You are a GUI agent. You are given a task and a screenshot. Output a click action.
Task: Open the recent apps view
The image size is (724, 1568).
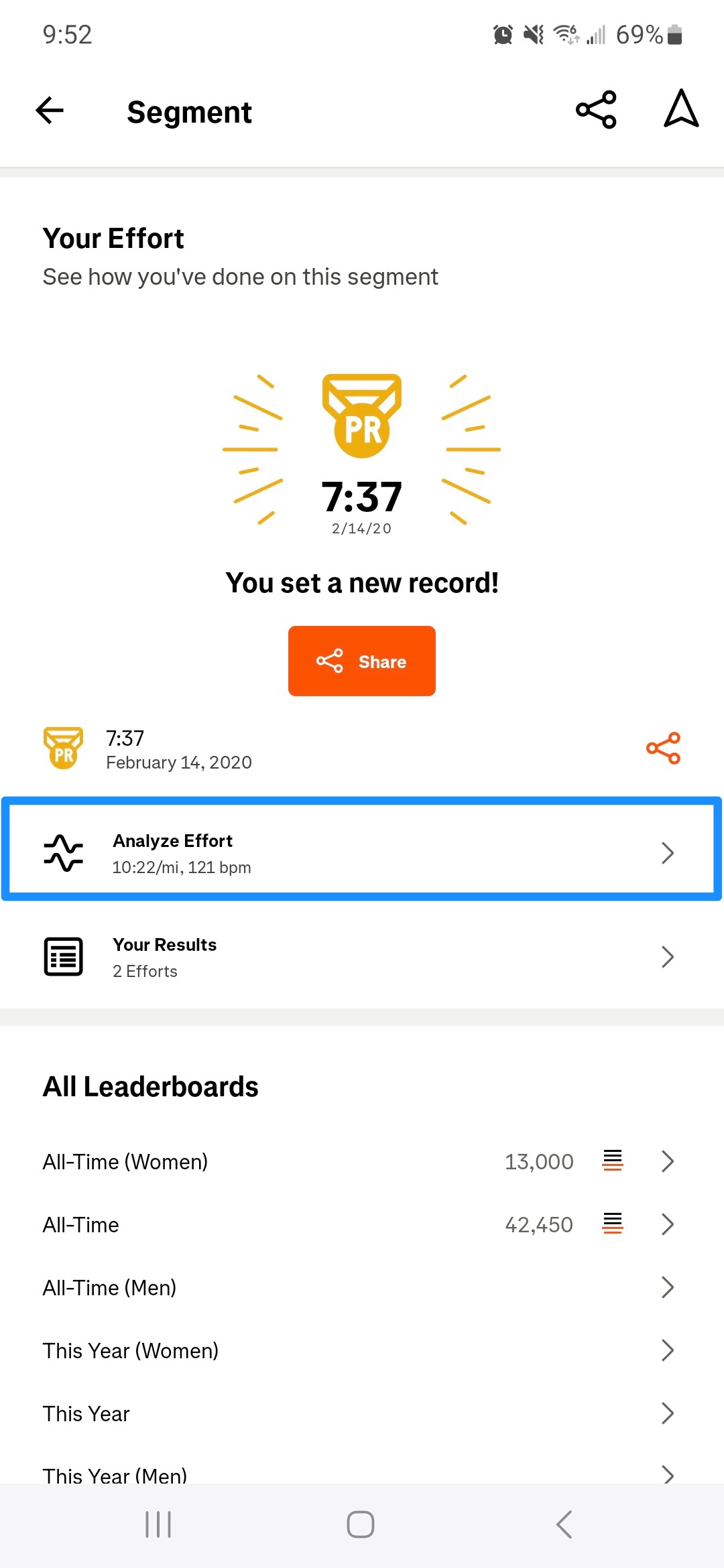pos(158,1524)
